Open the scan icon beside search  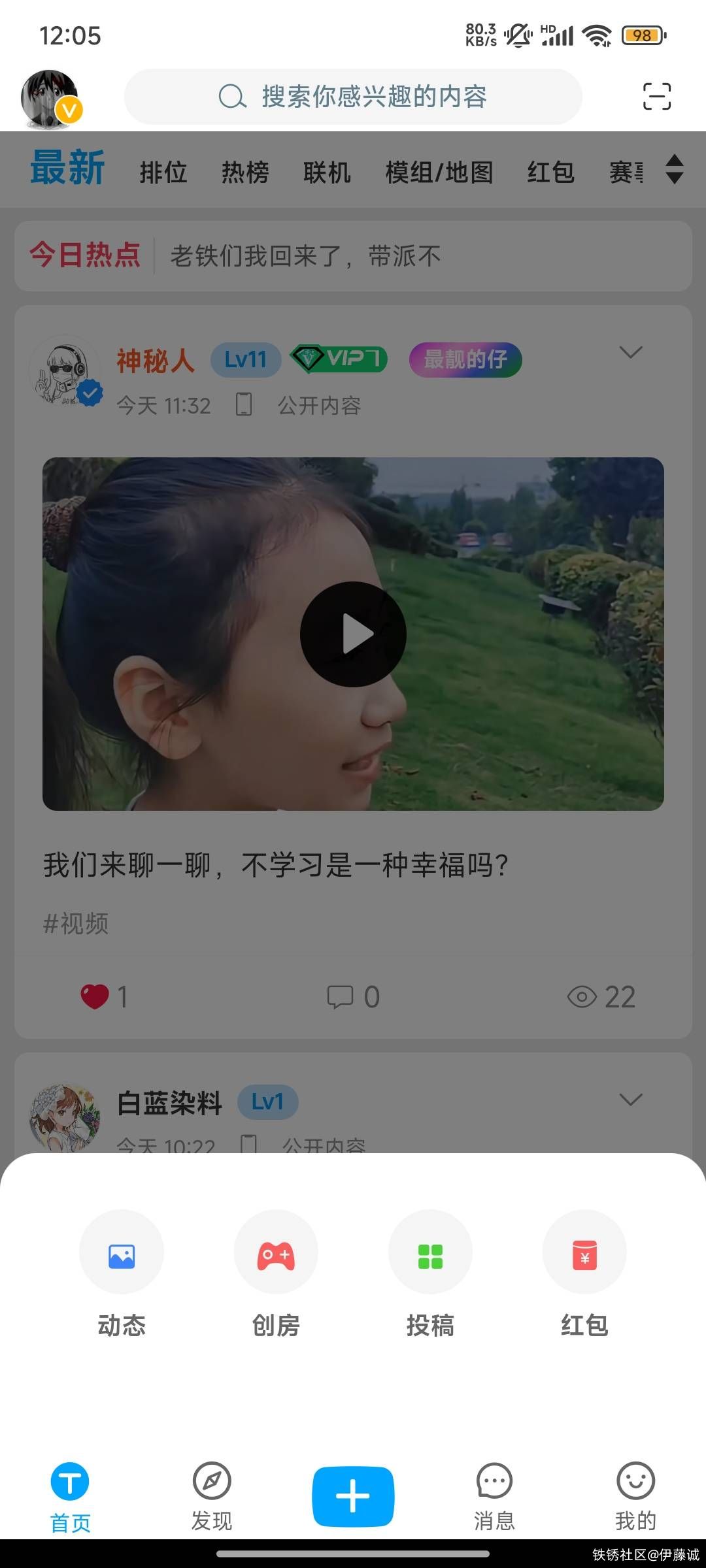click(x=656, y=97)
